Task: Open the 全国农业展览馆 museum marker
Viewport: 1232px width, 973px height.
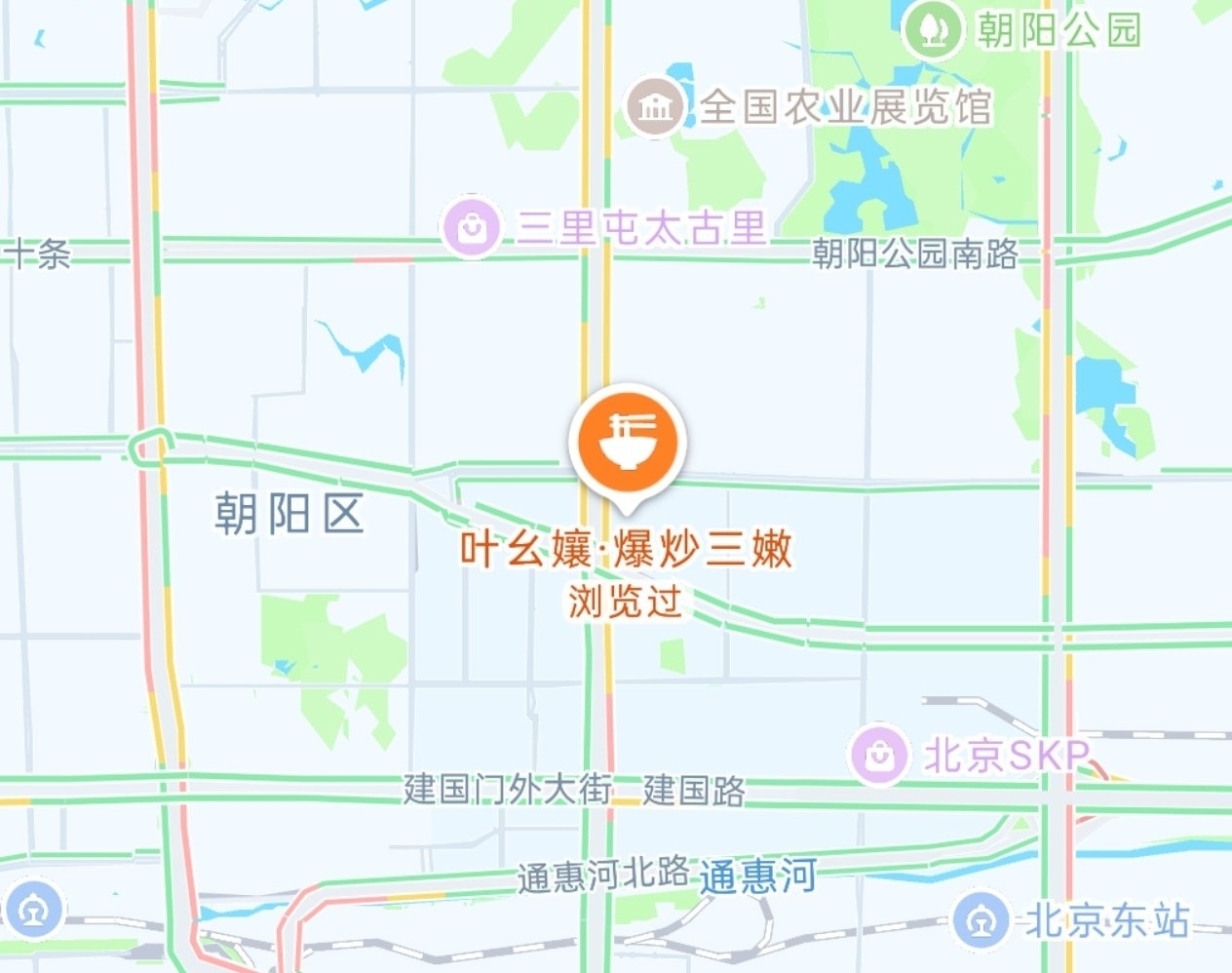Action: (654, 107)
